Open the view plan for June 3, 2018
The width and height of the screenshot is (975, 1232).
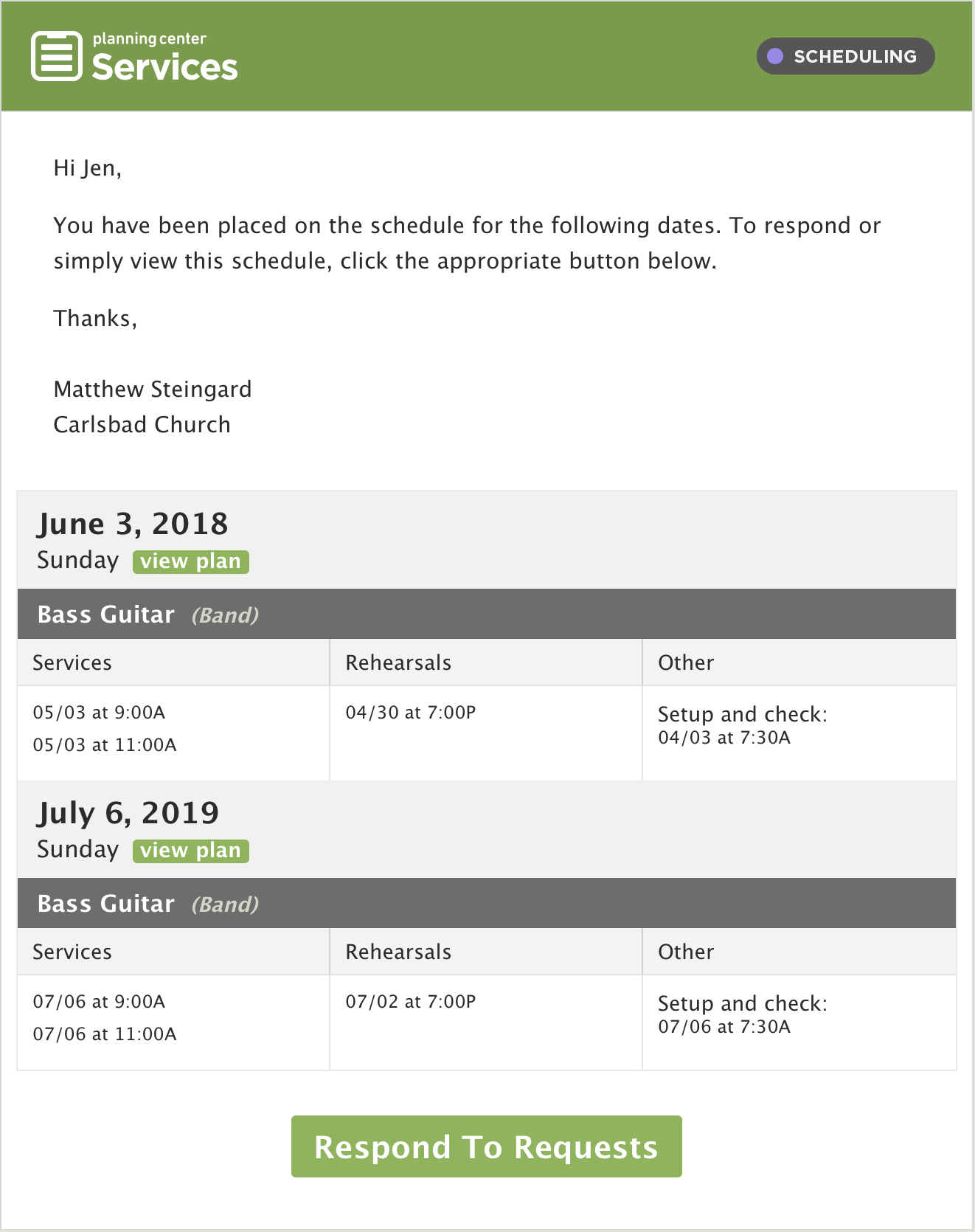coord(190,561)
